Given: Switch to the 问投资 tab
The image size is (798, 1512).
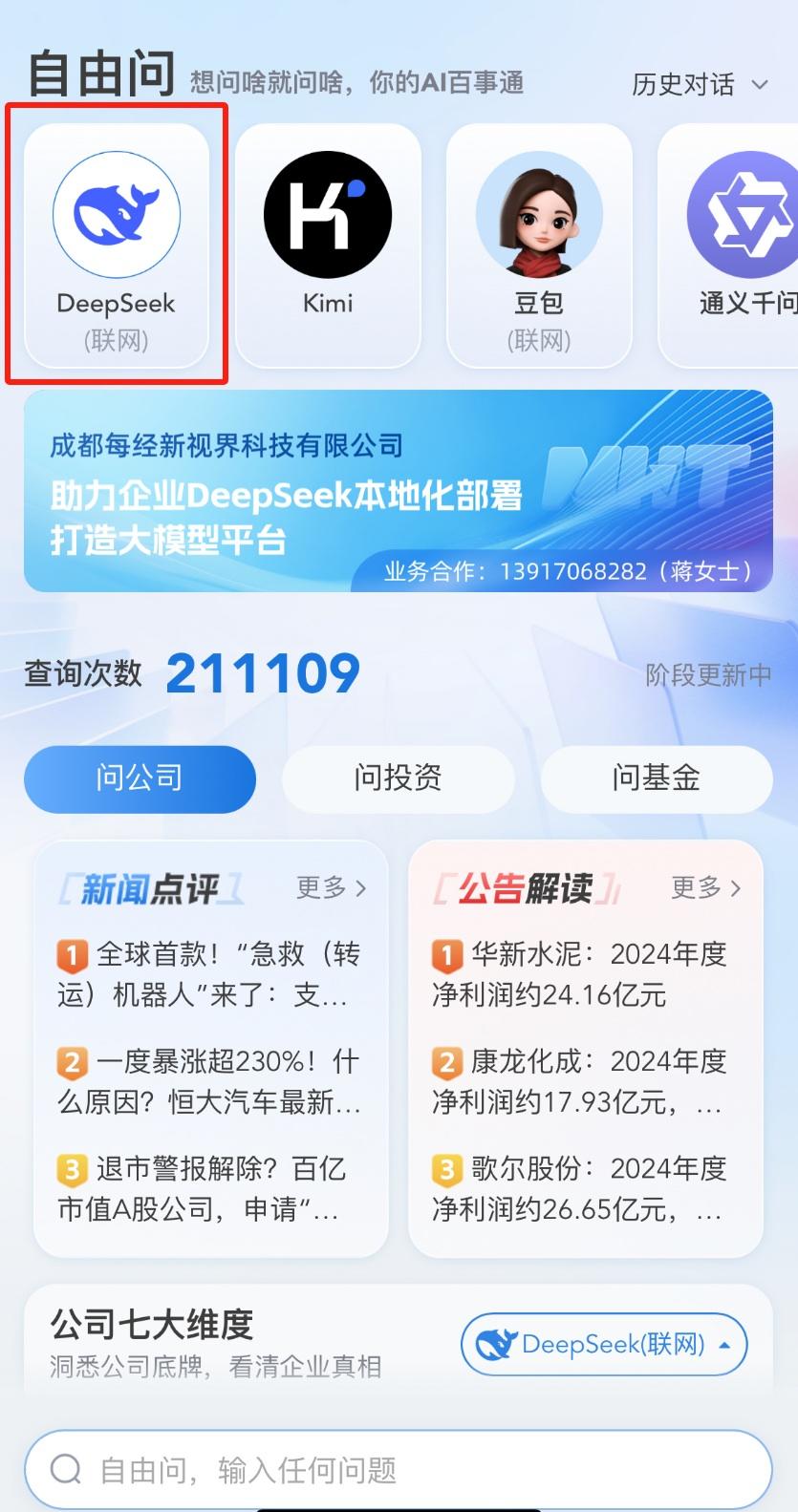Looking at the screenshot, I should (398, 778).
